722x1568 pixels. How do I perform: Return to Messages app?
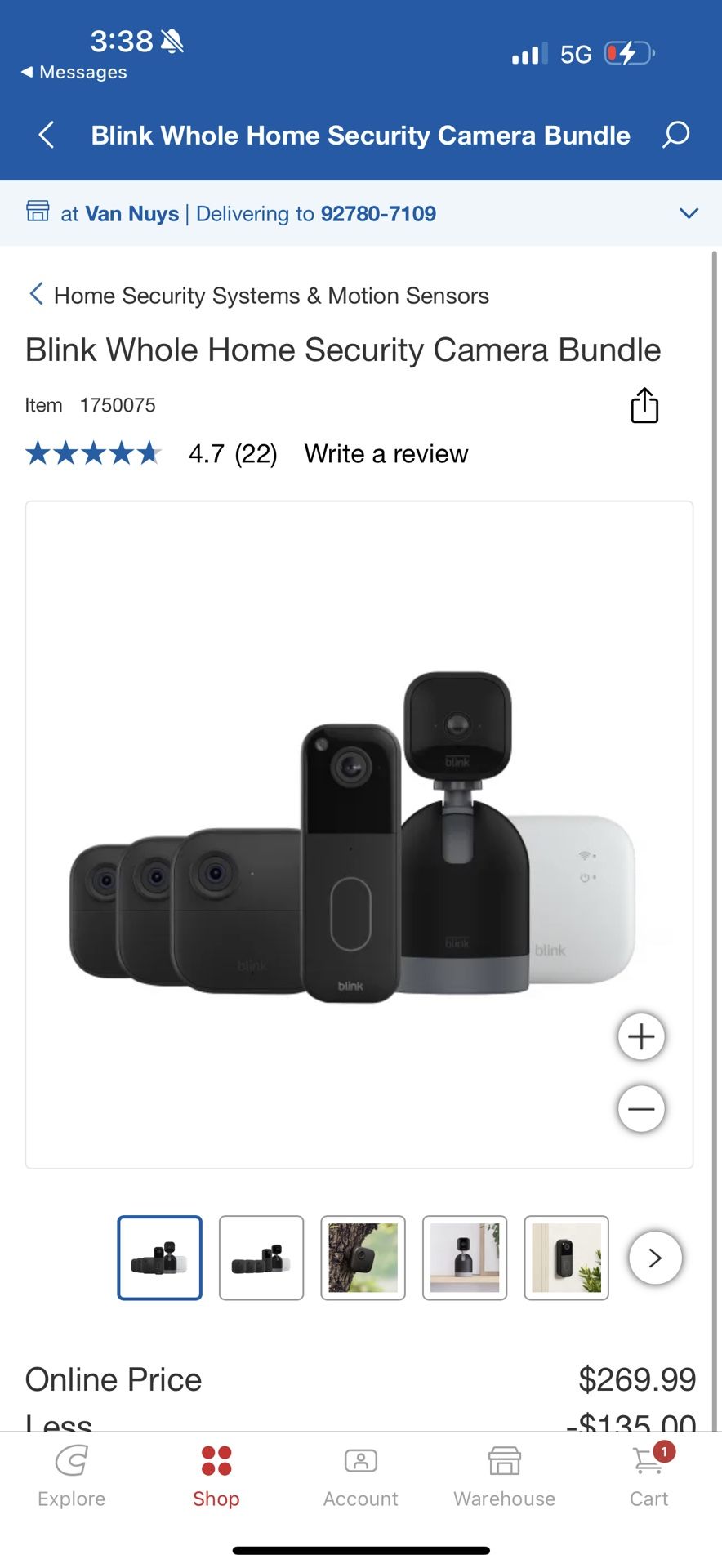74,72
